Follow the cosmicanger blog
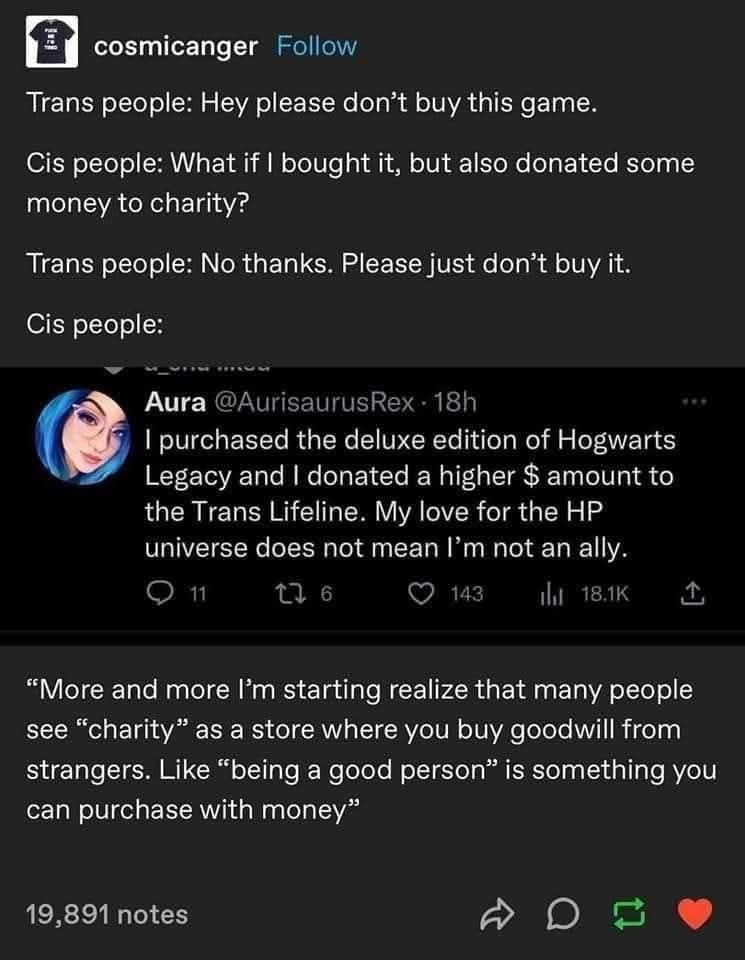The width and height of the screenshot is (745, 960). [x=315, y=46]
